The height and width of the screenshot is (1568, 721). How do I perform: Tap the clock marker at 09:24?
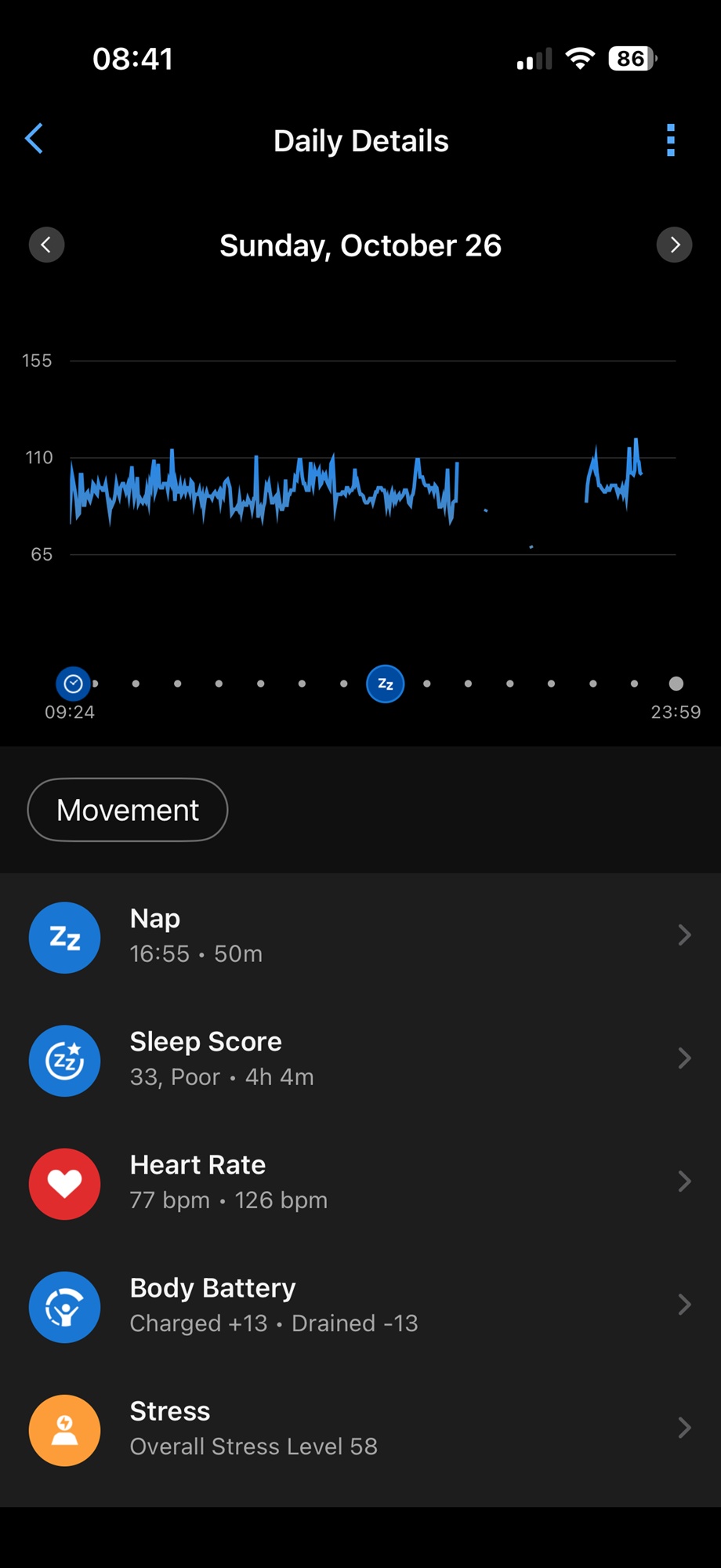coord(73,684)
